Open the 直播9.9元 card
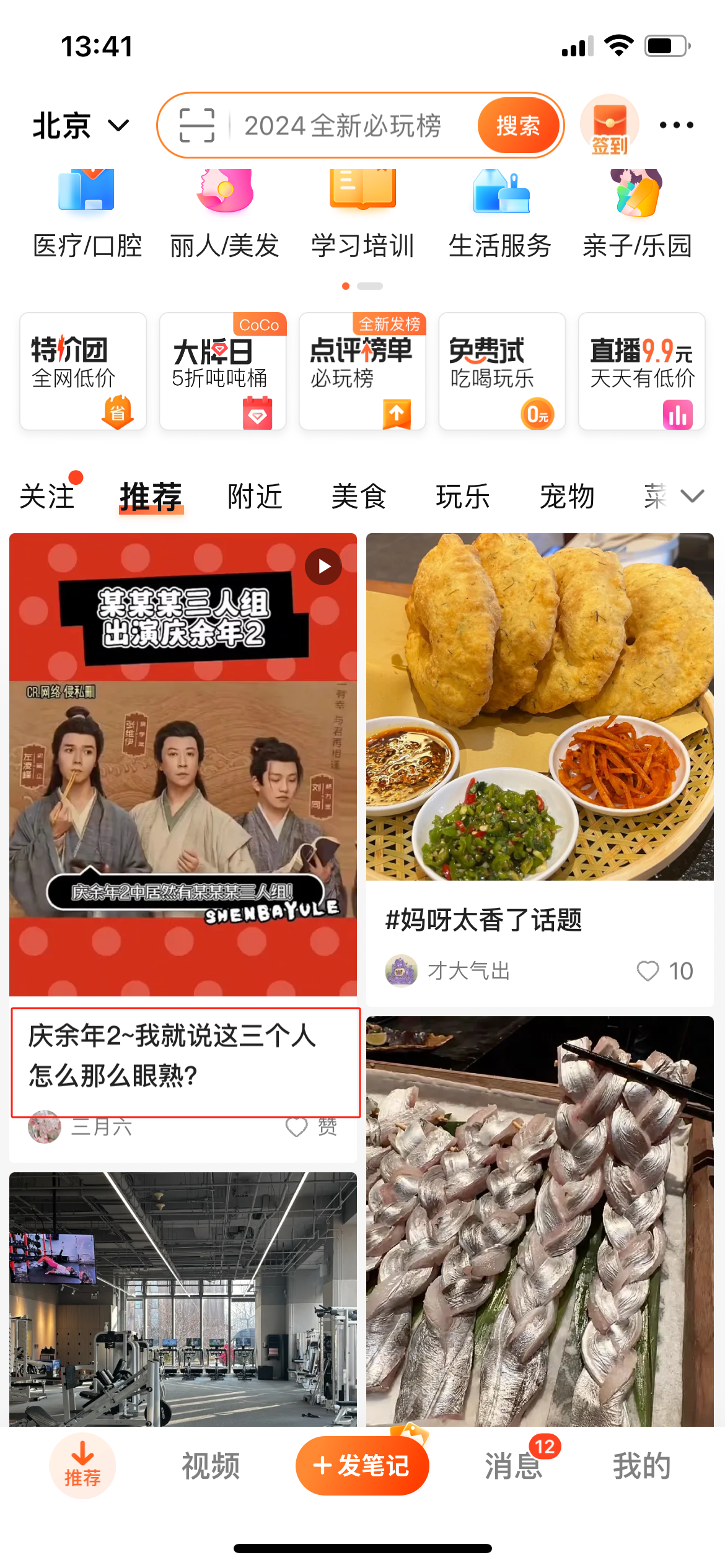Image resolution: width=725 pixels, height=1568 pixels. [x=641, y=371]
